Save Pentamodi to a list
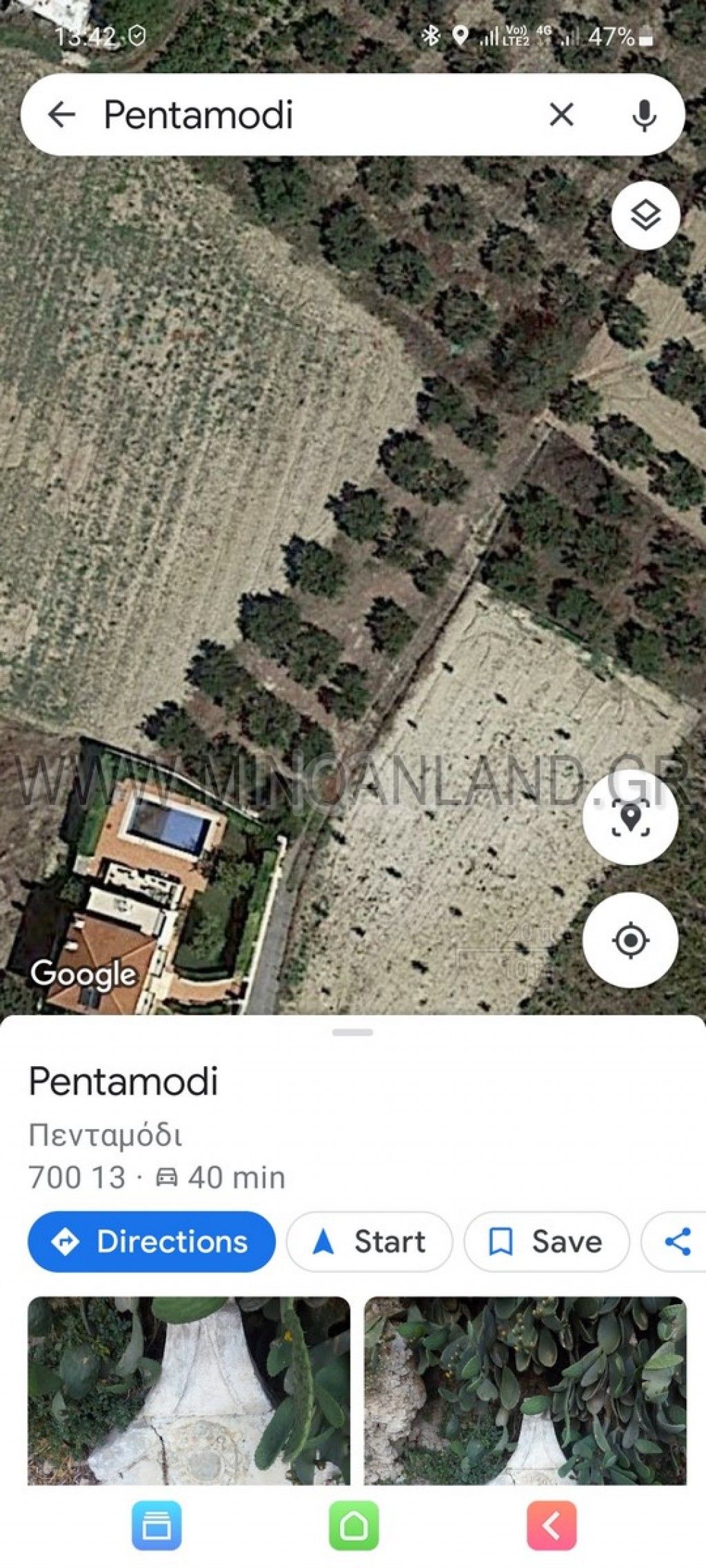 tap(546, 1241)
